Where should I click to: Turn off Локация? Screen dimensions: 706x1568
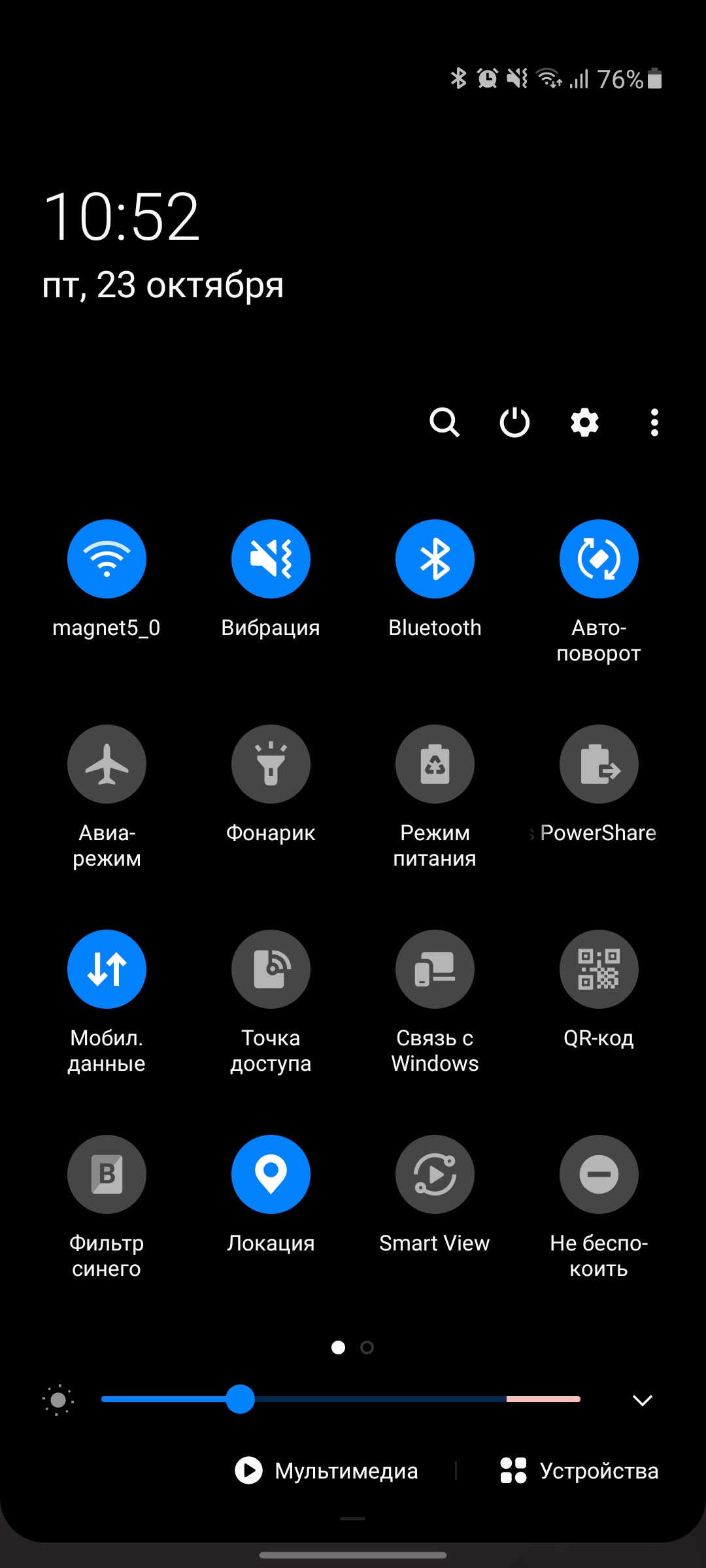[271, 1175]
